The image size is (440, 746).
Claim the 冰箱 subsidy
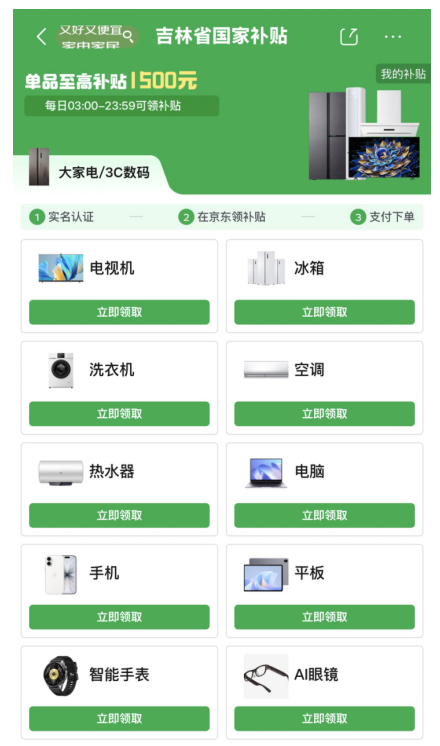click(324, 312)
